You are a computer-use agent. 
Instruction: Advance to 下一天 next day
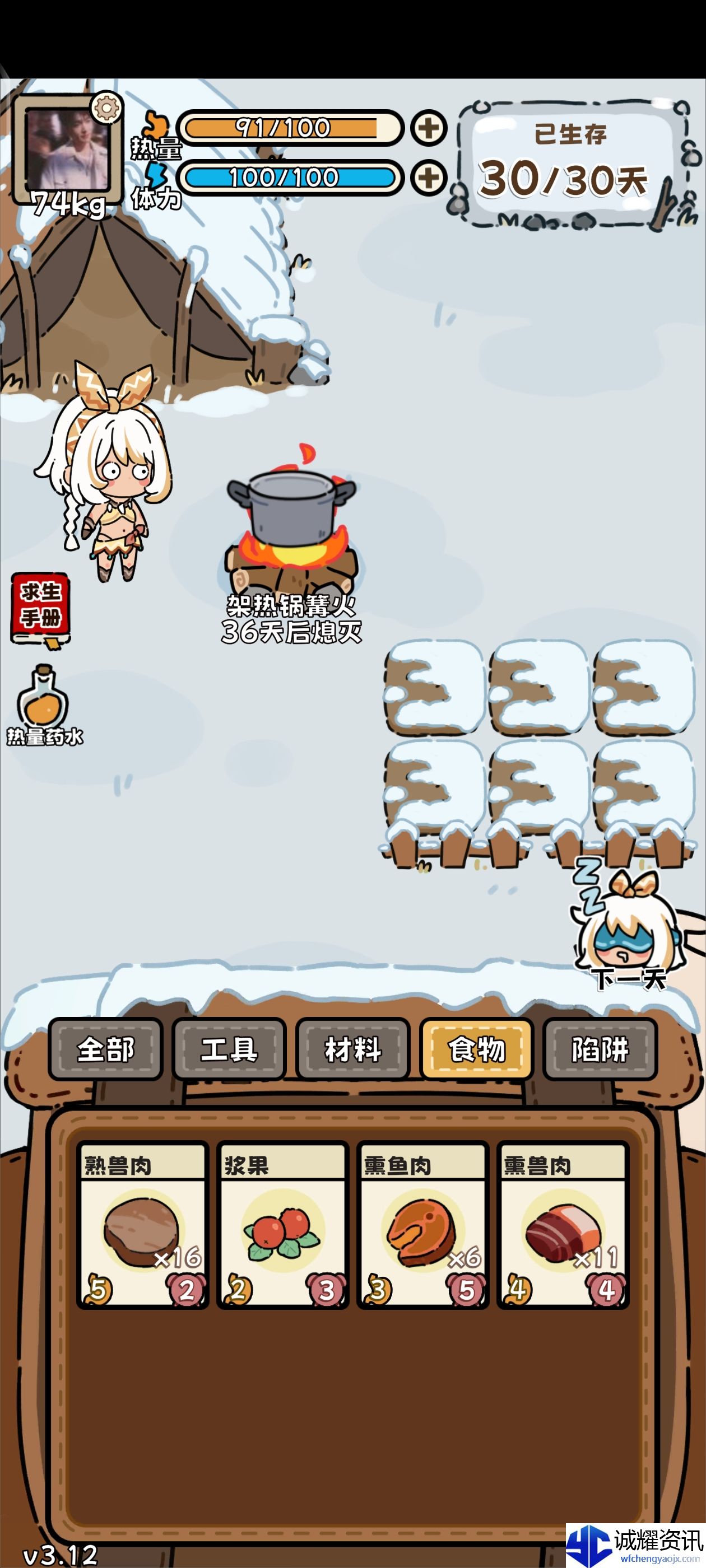[x=628, y=930]
